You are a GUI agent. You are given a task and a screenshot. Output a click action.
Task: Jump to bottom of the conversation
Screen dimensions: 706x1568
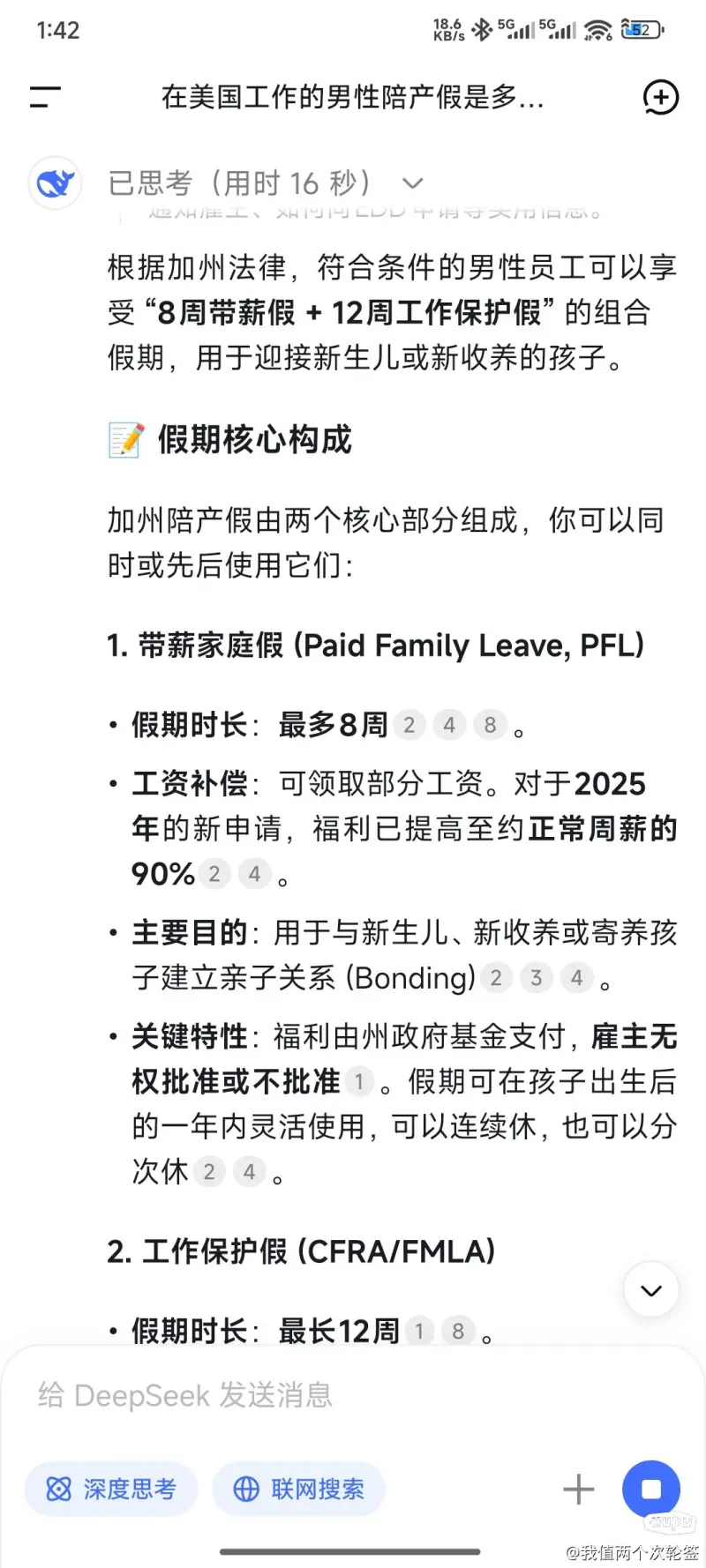(650, 1290)
